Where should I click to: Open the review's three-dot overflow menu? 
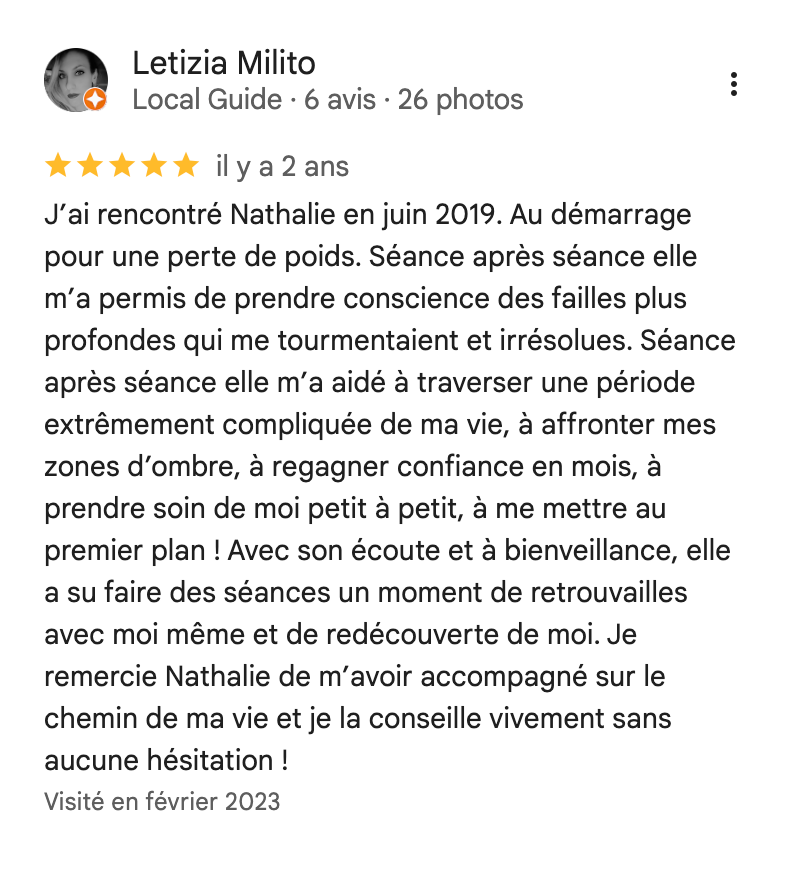point(734,84)
